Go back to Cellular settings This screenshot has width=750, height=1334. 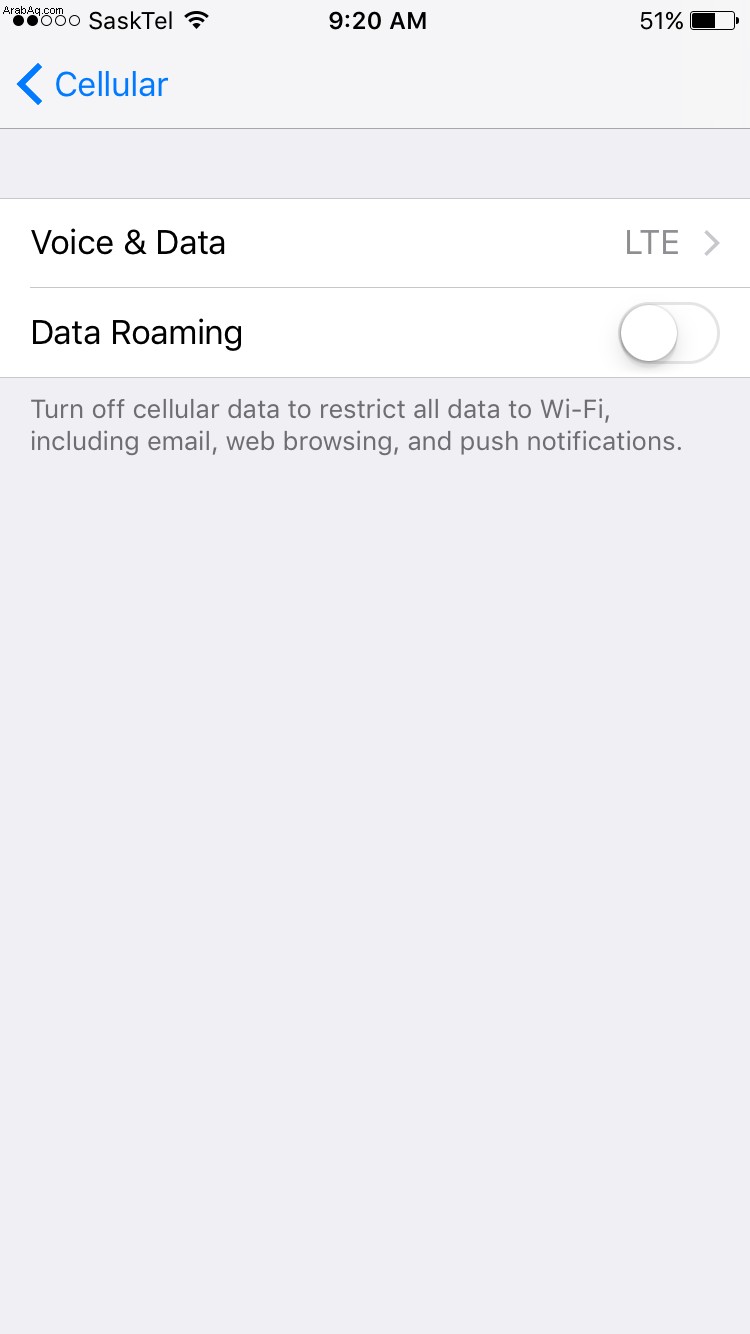92,85
